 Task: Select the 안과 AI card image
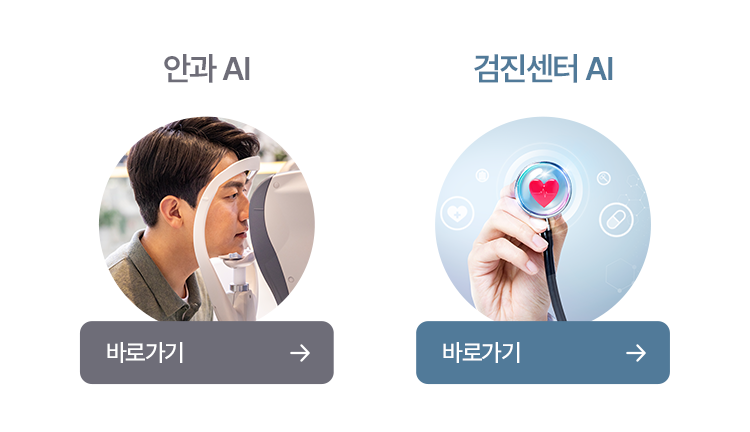[206, 220]
